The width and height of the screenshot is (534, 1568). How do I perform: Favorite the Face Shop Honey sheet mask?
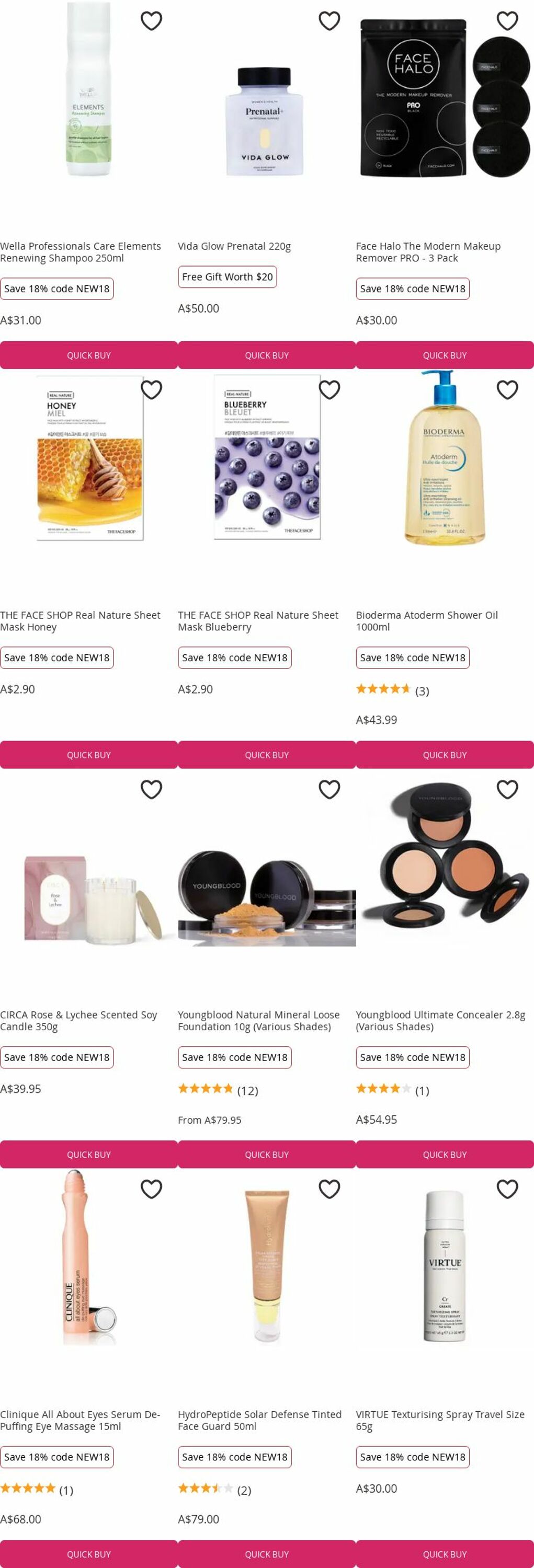click(151, 389)
